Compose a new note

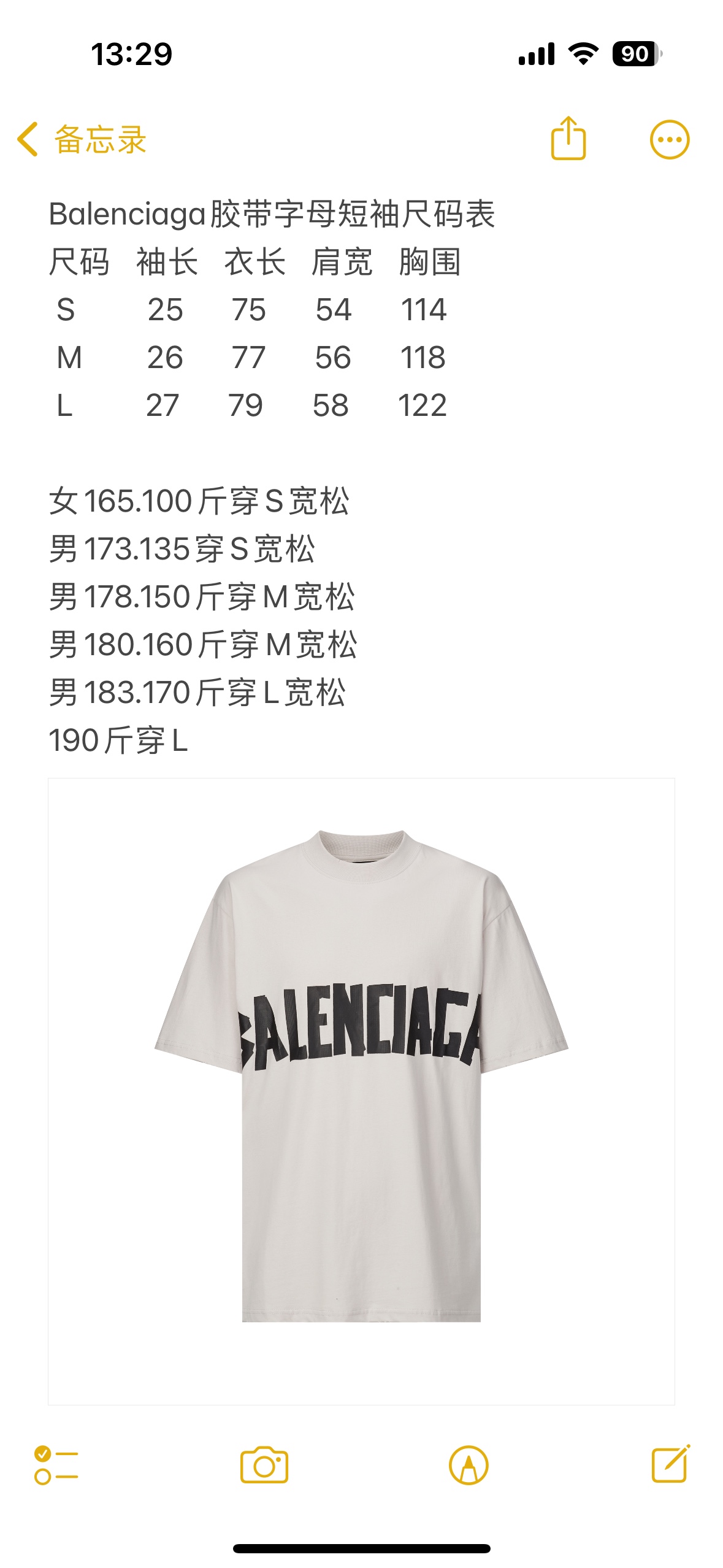click(670, 1464)
